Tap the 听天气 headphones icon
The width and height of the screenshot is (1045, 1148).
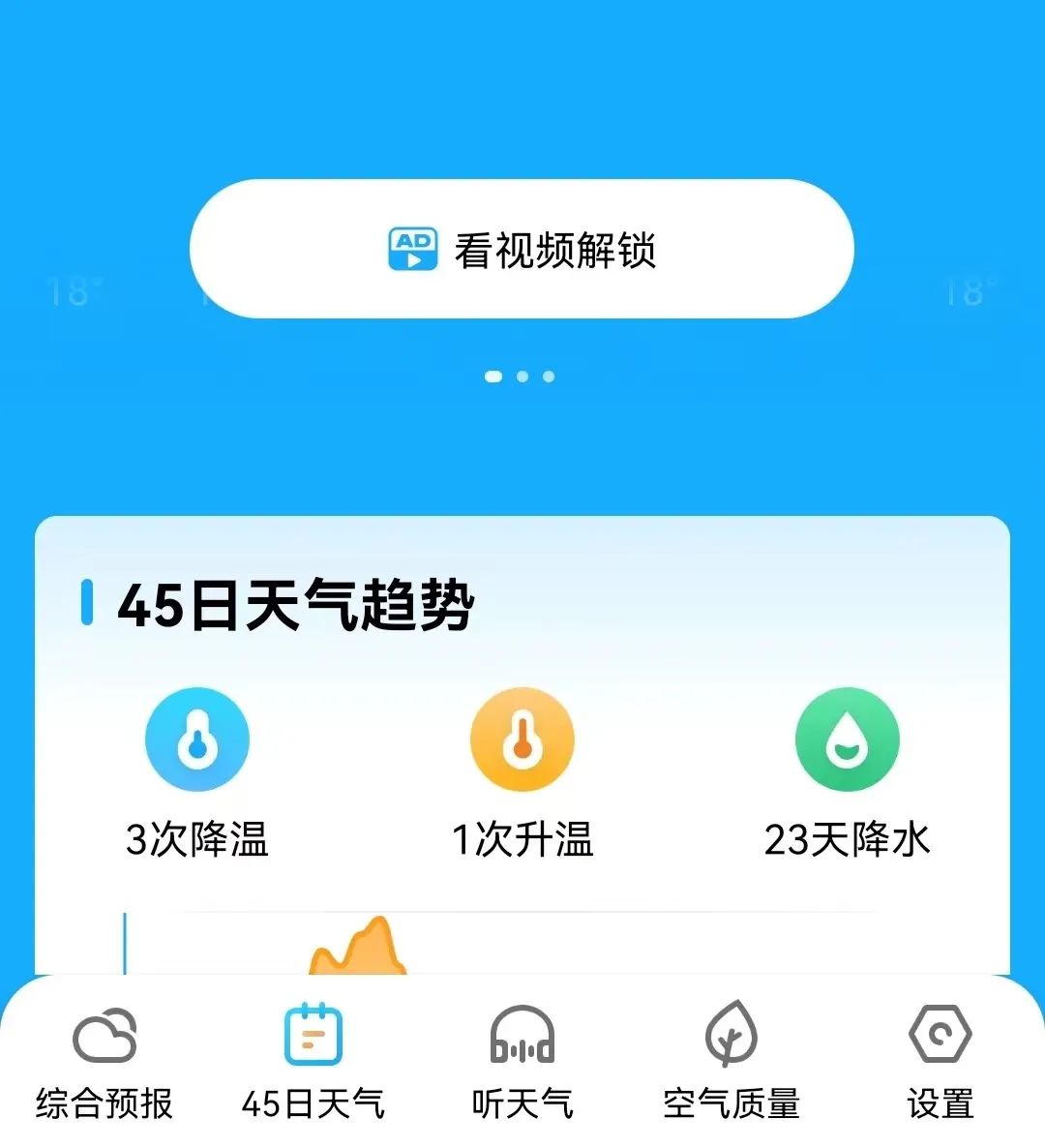(x=522, y=1035)
